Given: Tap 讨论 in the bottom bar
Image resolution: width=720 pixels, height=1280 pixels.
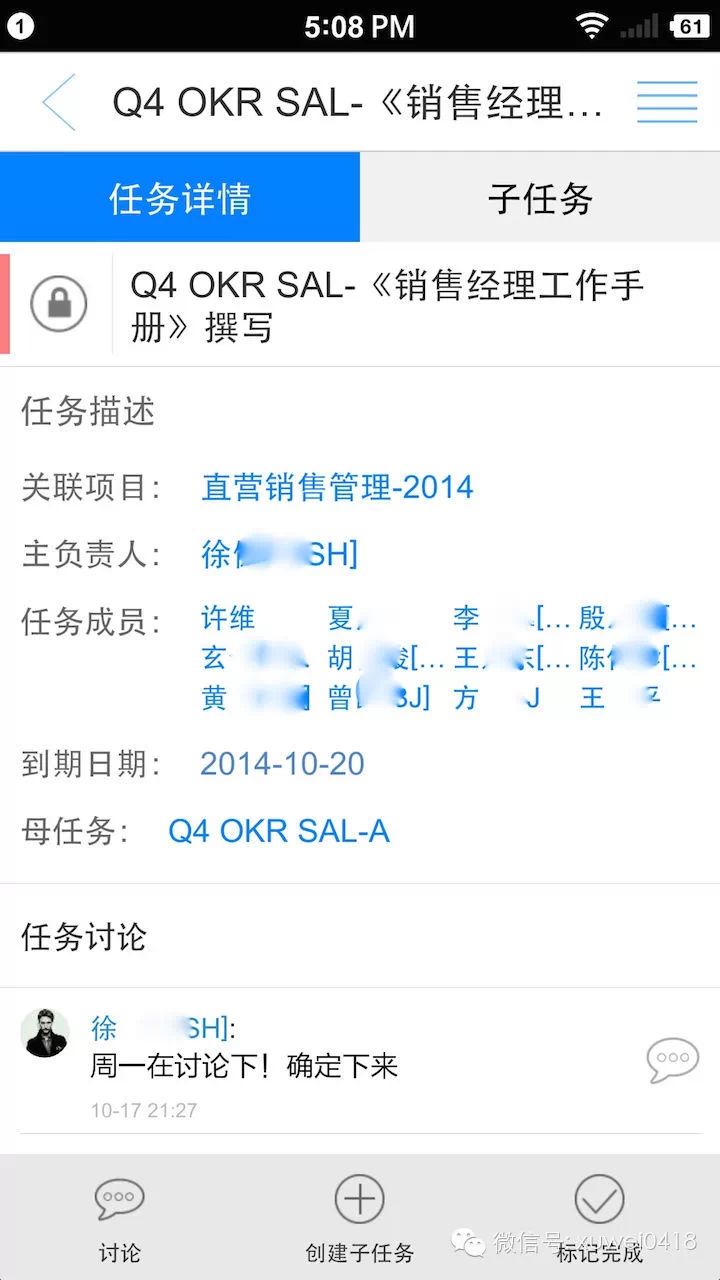Looking at the screenshot, I should click(119, 1218).
